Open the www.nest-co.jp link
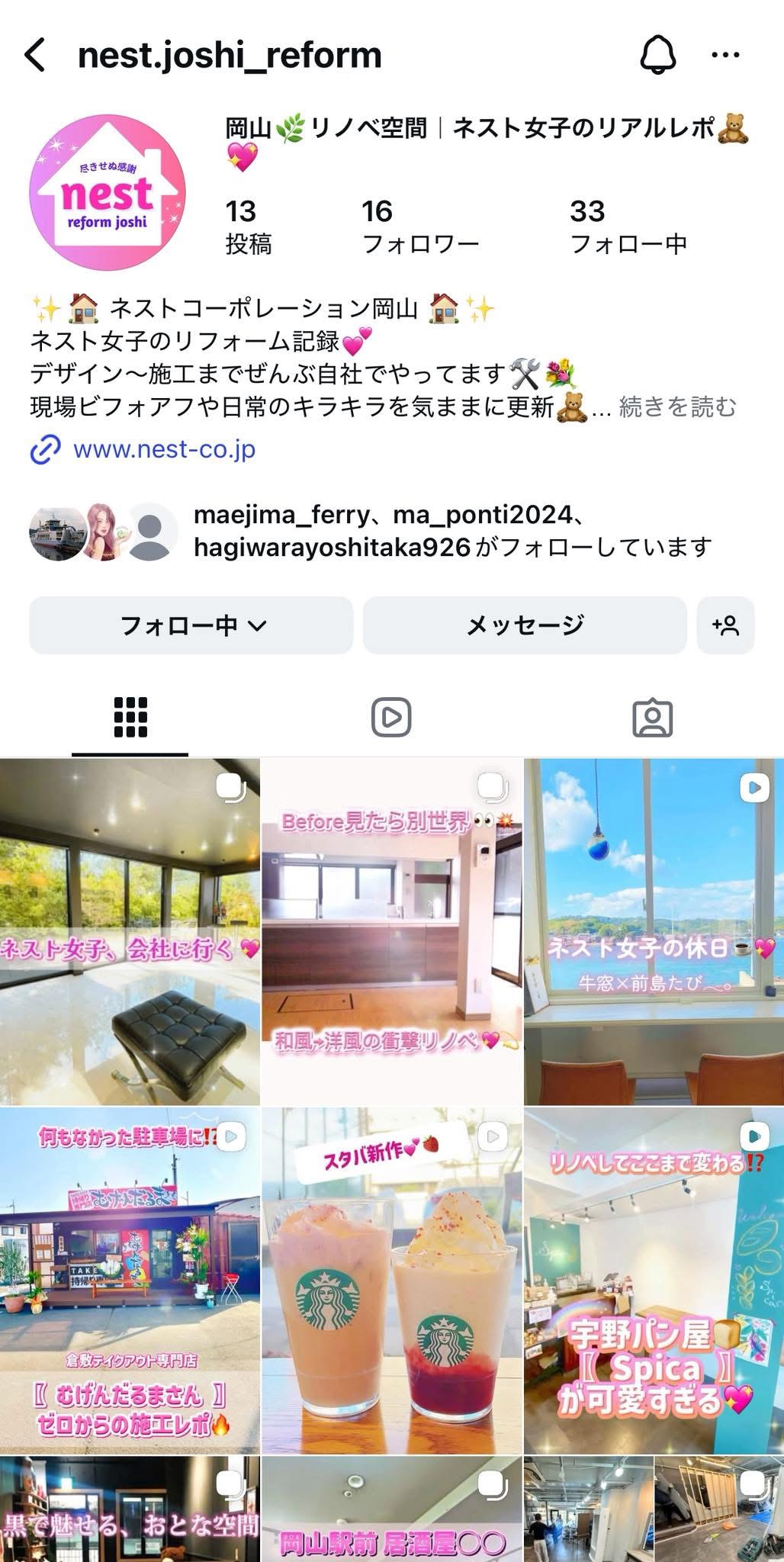 (x=164, y=449)
